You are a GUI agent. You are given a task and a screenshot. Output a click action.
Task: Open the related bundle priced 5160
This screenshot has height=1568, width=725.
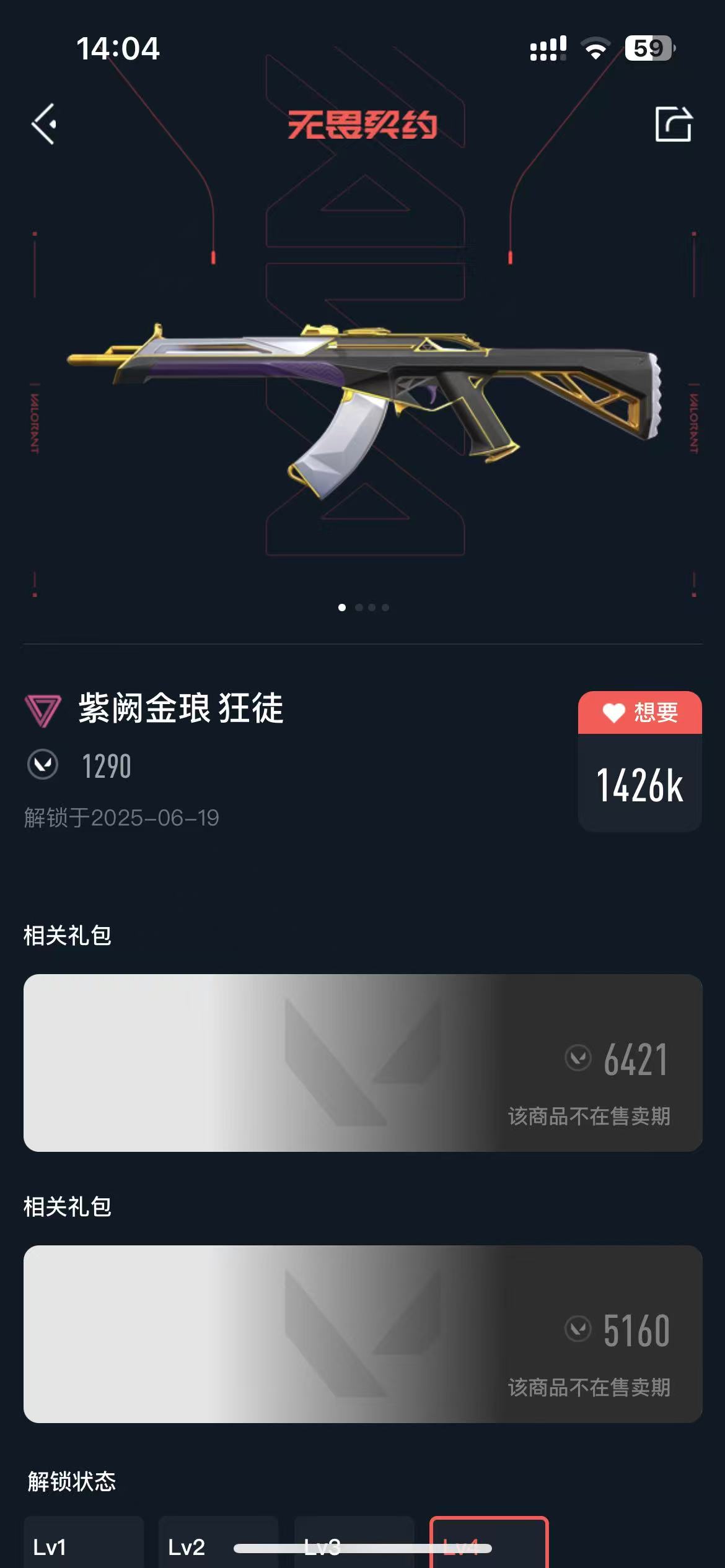coord(362,1334)
